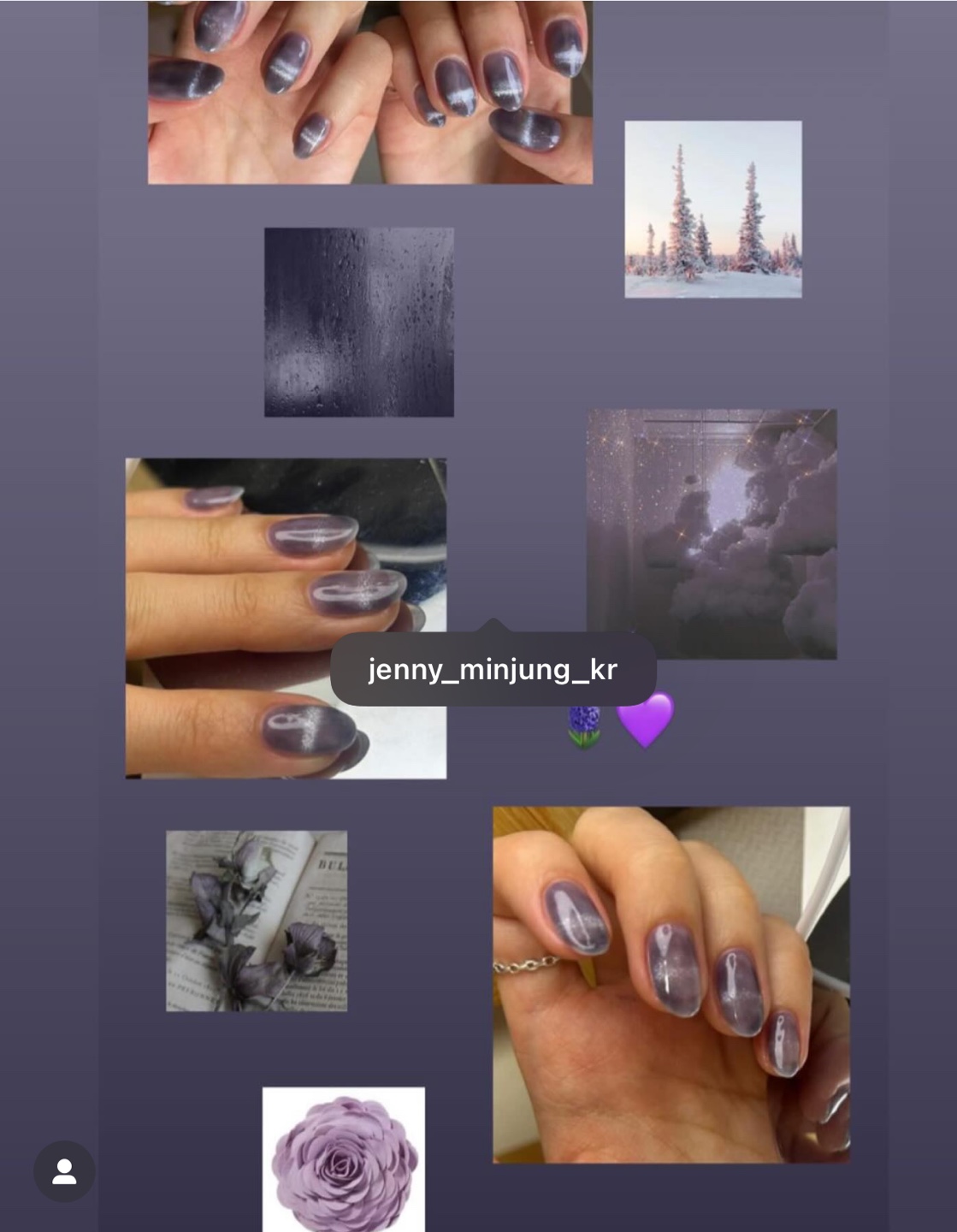Image resolution: width=957 pixels, height=1232 pixels.
Task: Open the tagged profile jenny_minjung_kr
Action: pyautogui.click(x=493, y=669)
